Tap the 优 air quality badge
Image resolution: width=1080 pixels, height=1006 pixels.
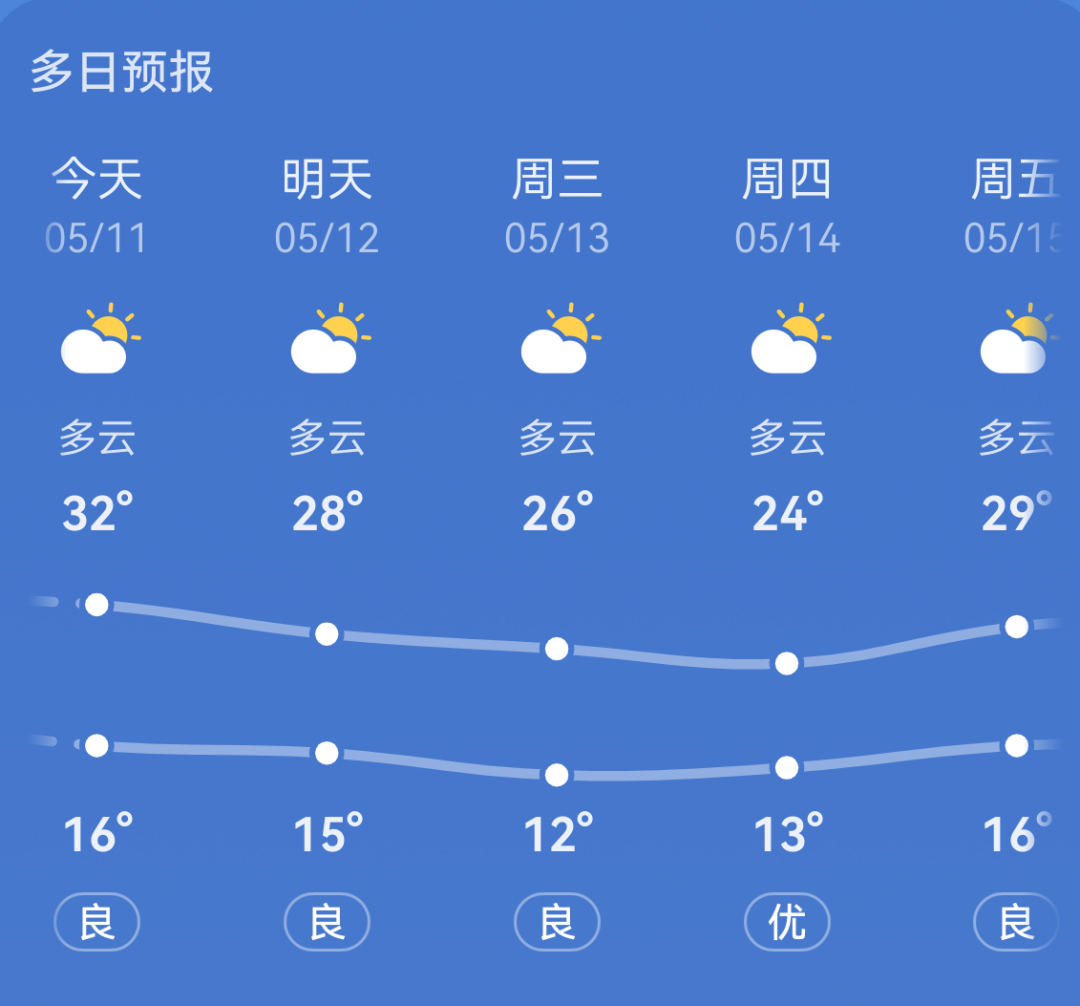pos(787,922)
